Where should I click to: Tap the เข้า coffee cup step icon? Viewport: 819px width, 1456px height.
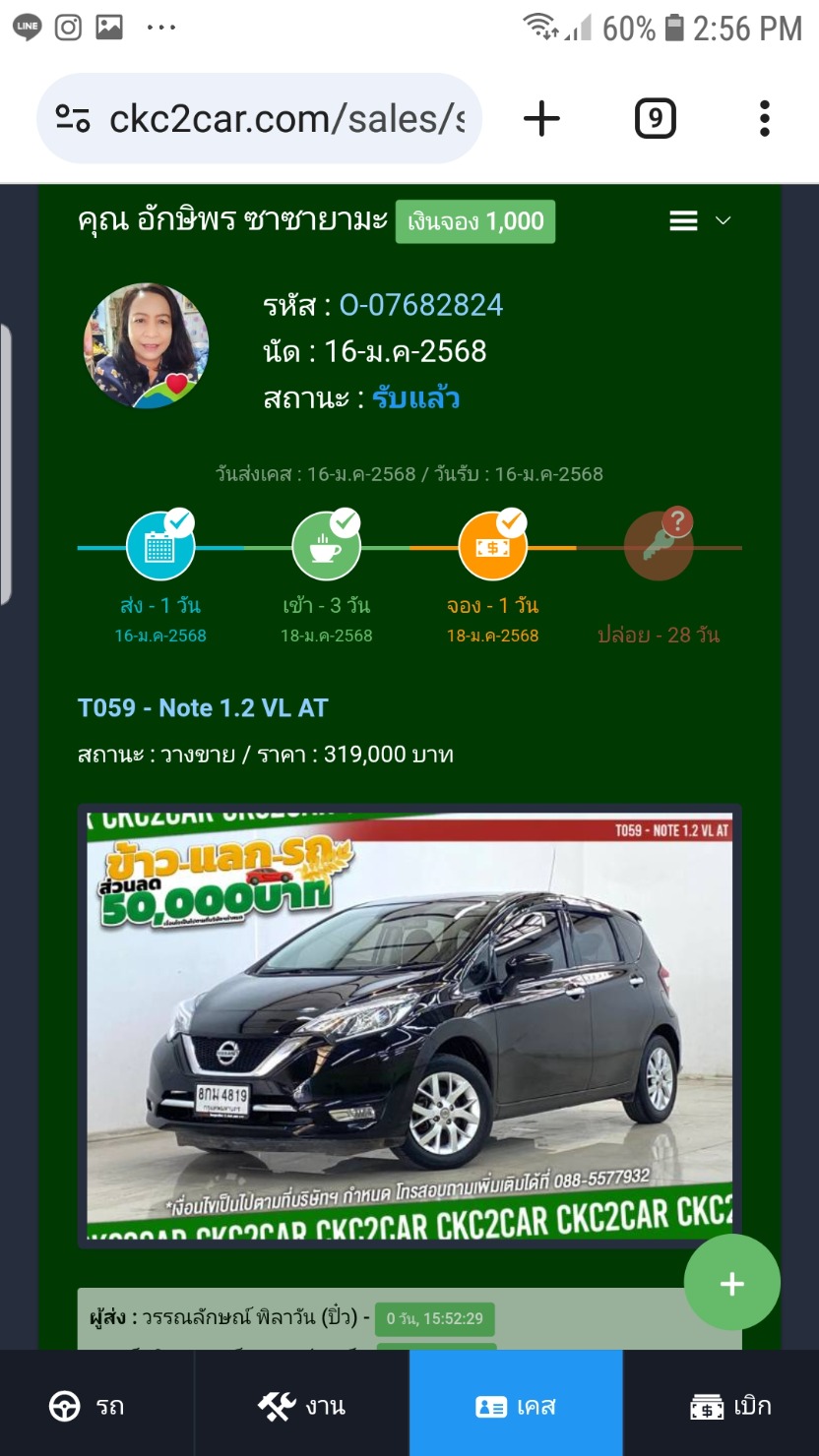[326, 547]
